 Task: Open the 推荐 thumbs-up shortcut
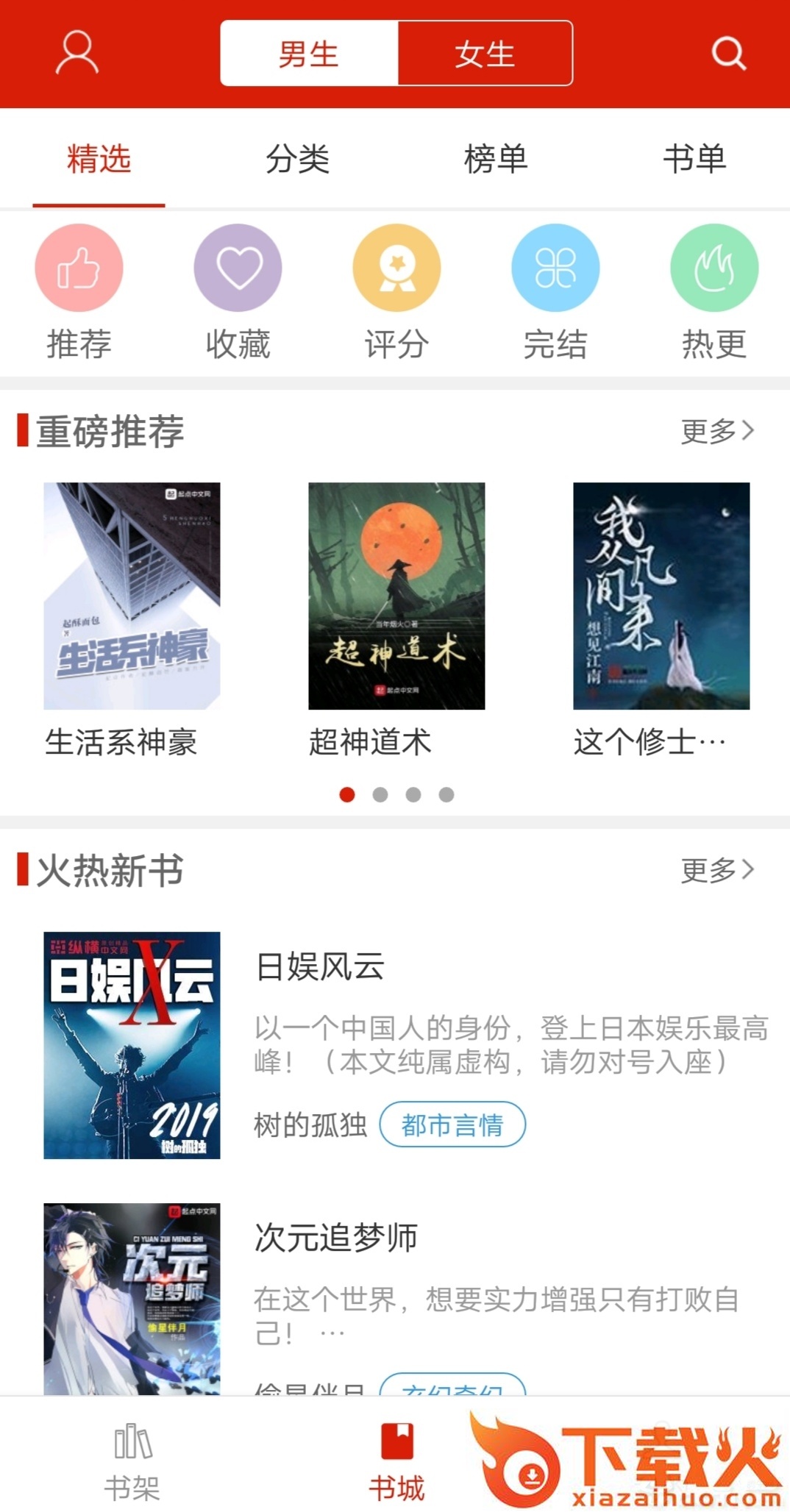coord(79,268)
